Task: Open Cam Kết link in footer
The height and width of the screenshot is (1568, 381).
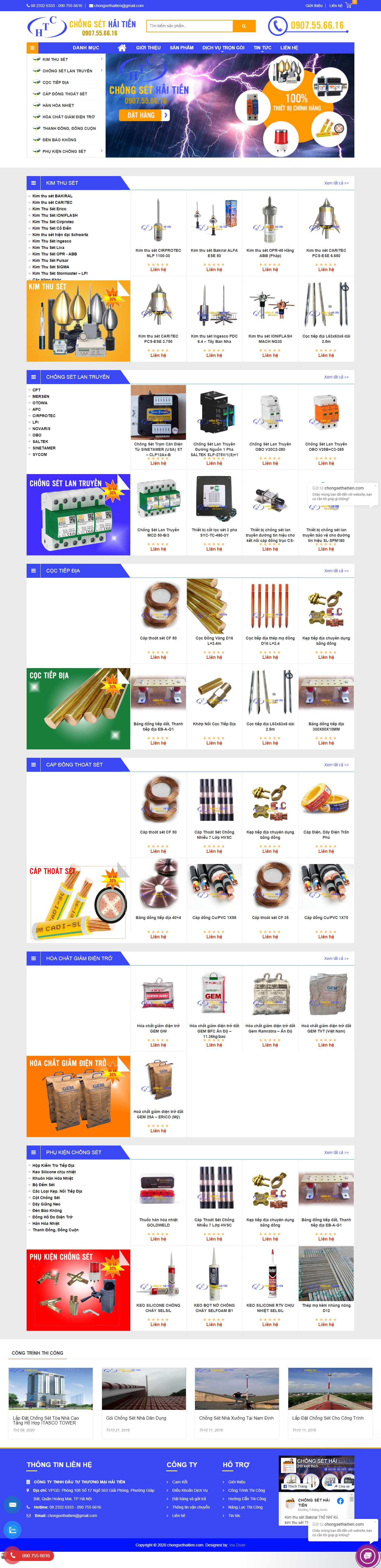Action: [180, 1482]
